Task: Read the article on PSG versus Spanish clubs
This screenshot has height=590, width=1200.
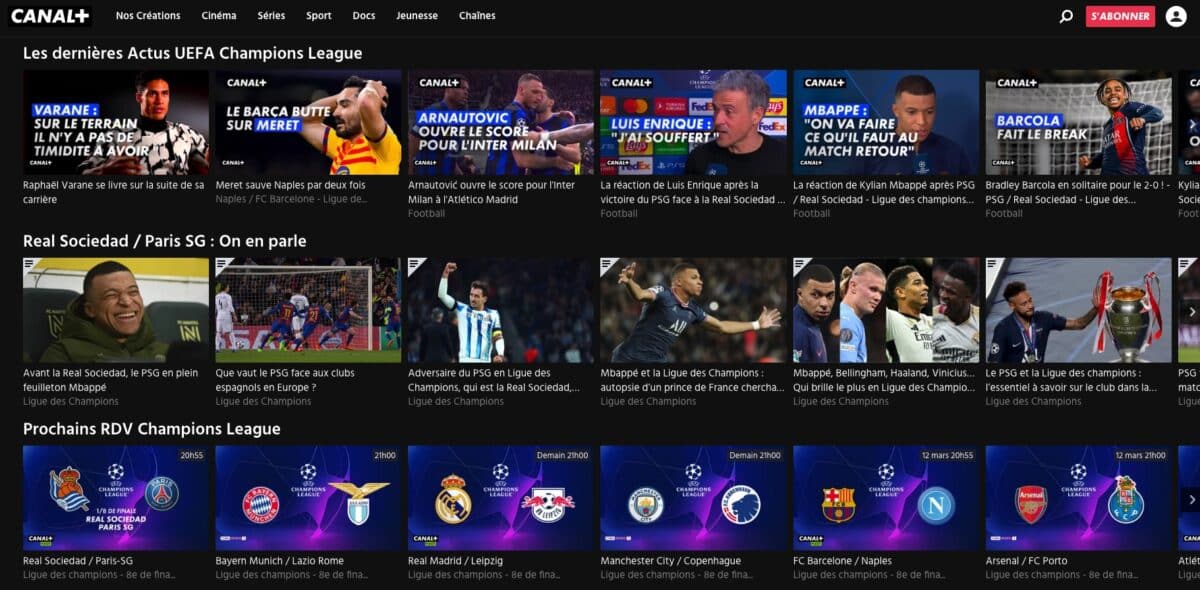Action: tap(308, 310)
